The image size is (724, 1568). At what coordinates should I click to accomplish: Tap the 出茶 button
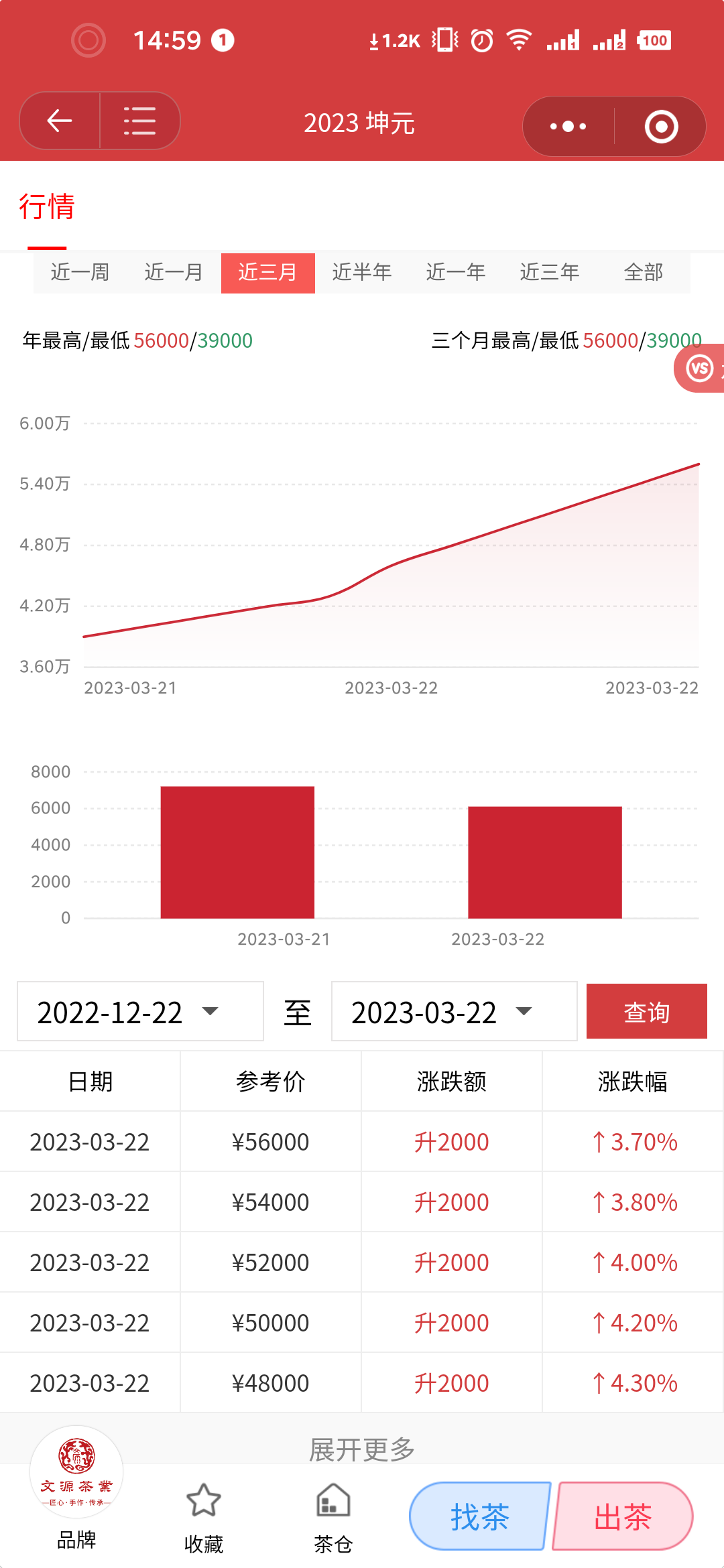[x=623, y=1516]
